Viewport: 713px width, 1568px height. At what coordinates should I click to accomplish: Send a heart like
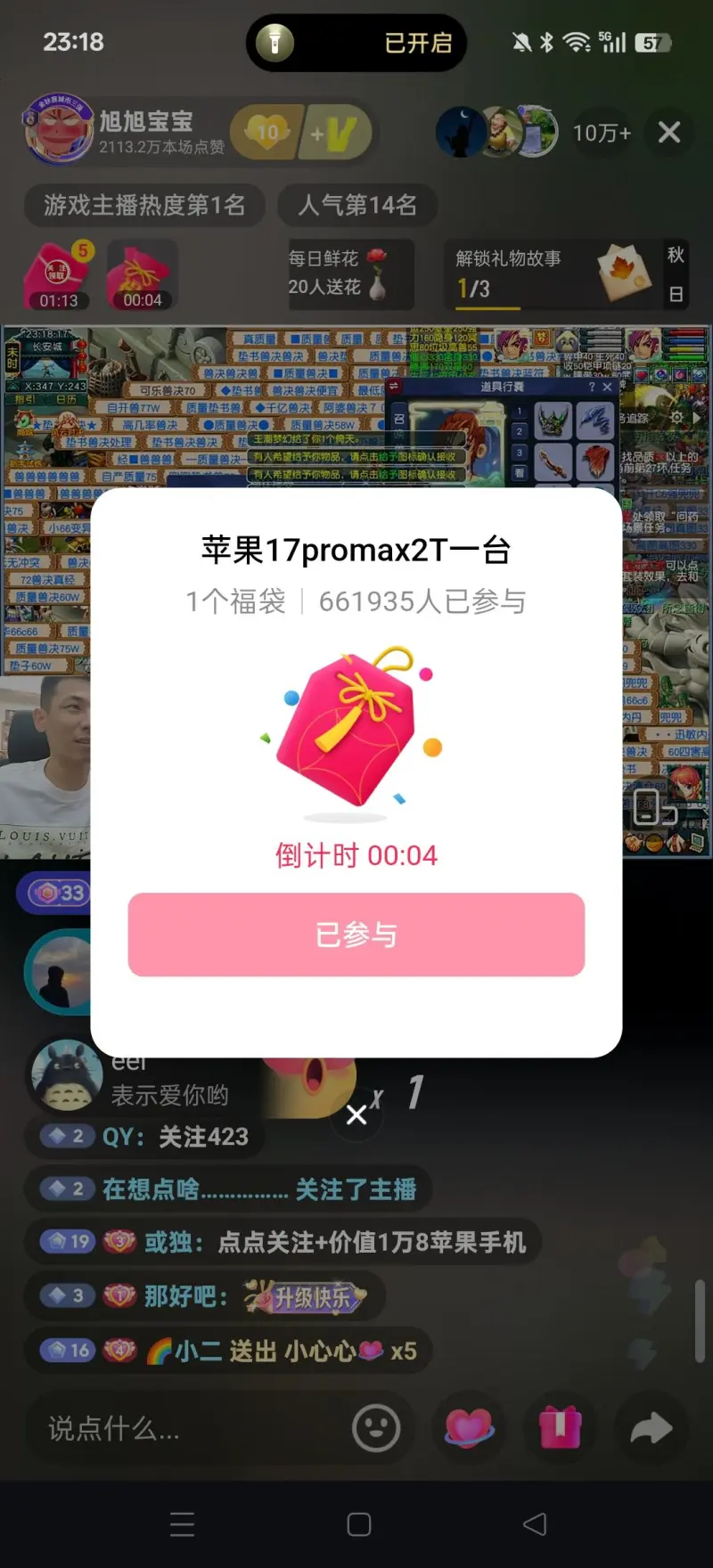tap(469, 1428)
